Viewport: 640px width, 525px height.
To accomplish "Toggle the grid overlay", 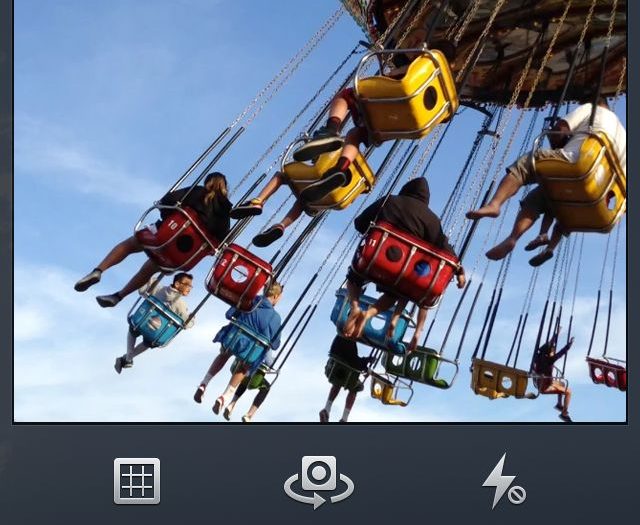I will [x=137, y=481].
